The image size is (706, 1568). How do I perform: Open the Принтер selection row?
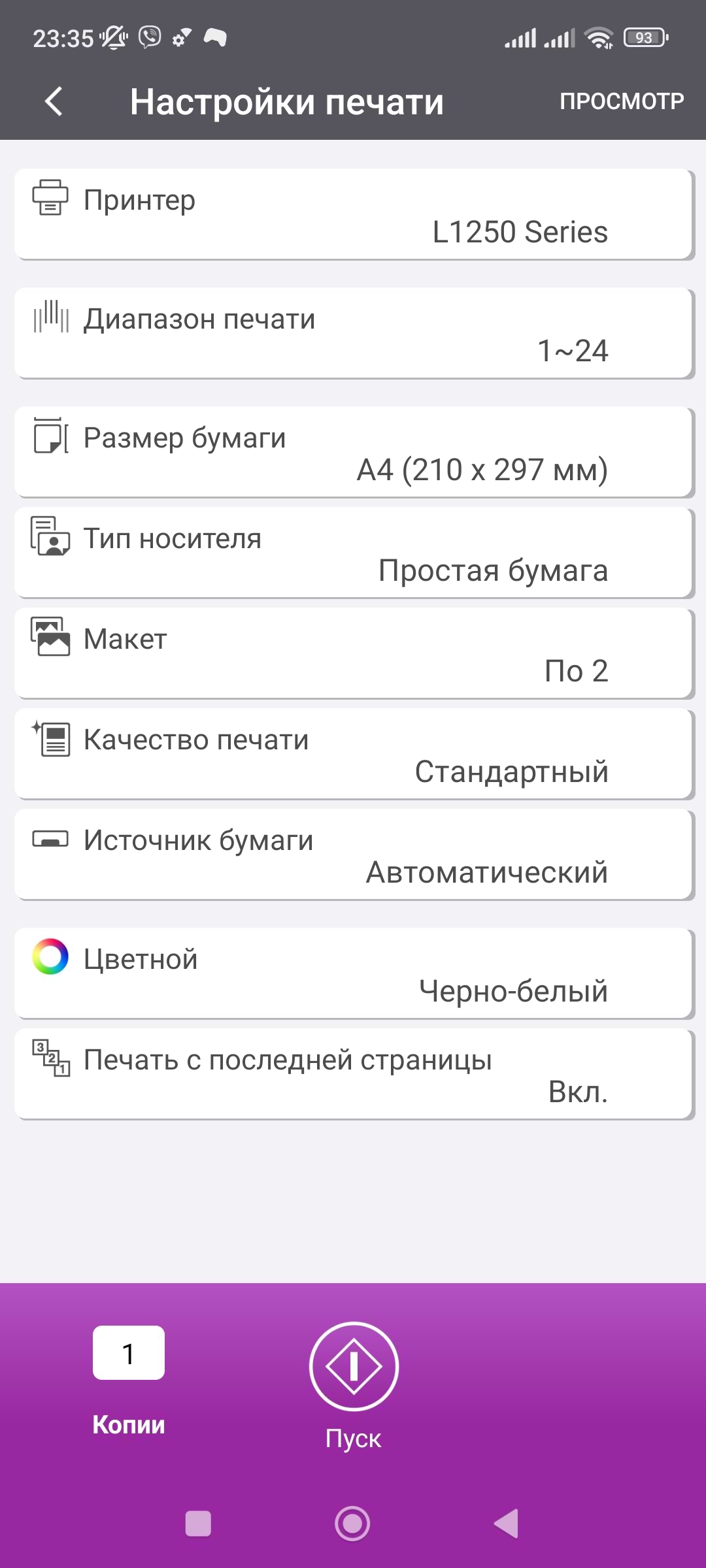click(x=353, y=214)
